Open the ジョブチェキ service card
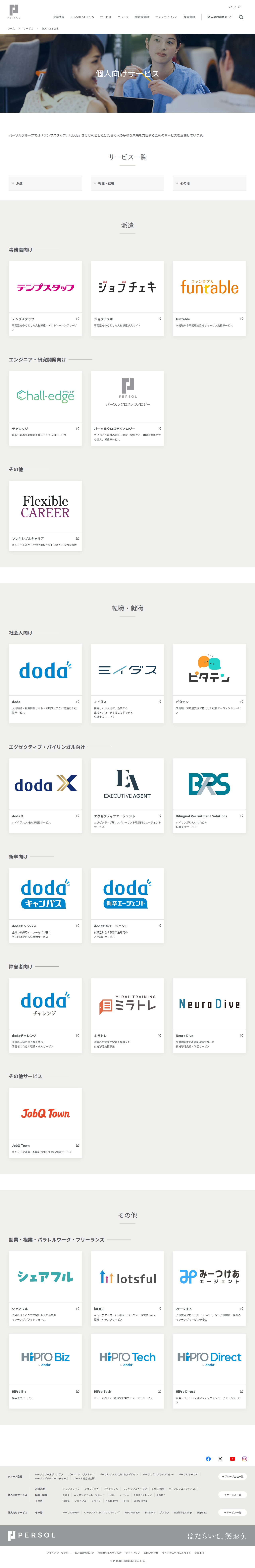 (x=127, y=298)
